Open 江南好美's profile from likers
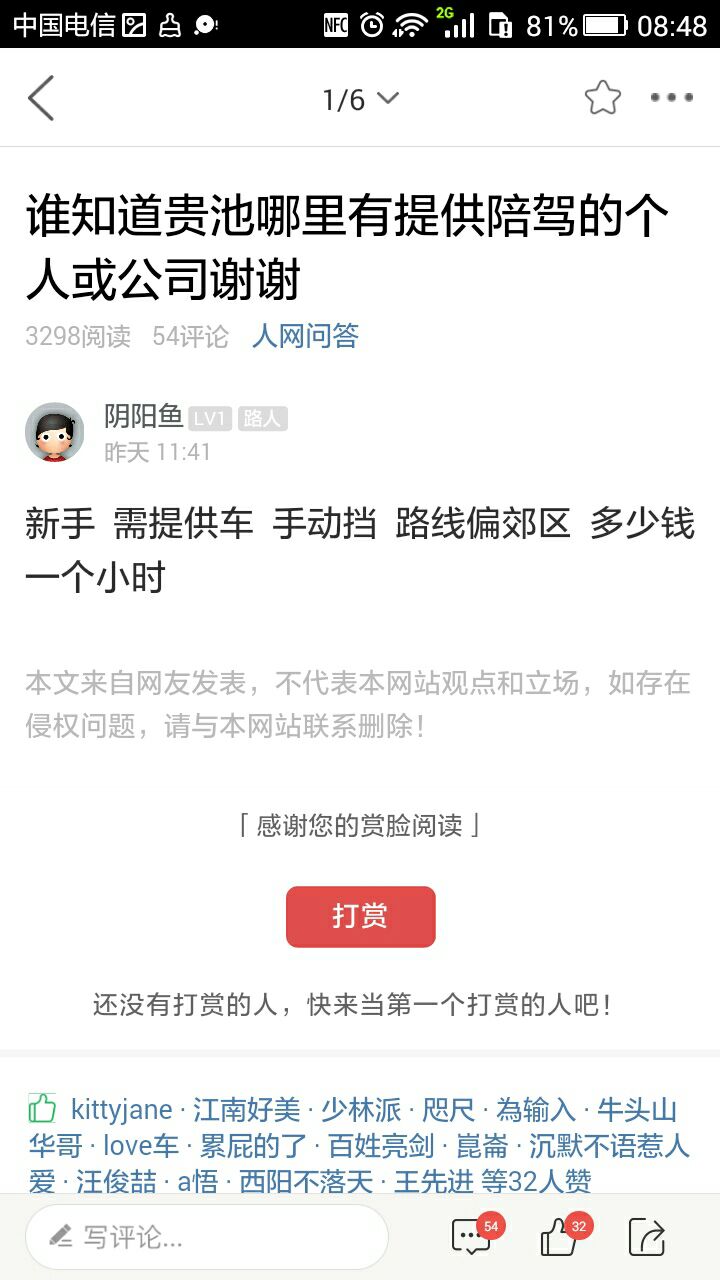 click(x=246, y=1109)
